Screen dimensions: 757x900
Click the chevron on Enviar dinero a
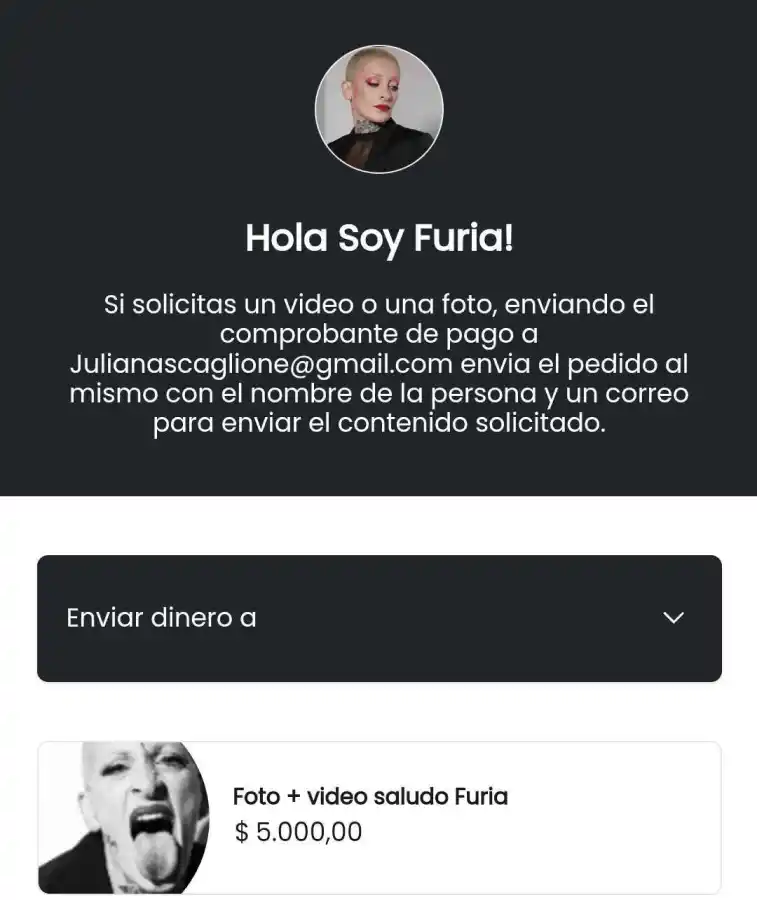pos(676,618)
